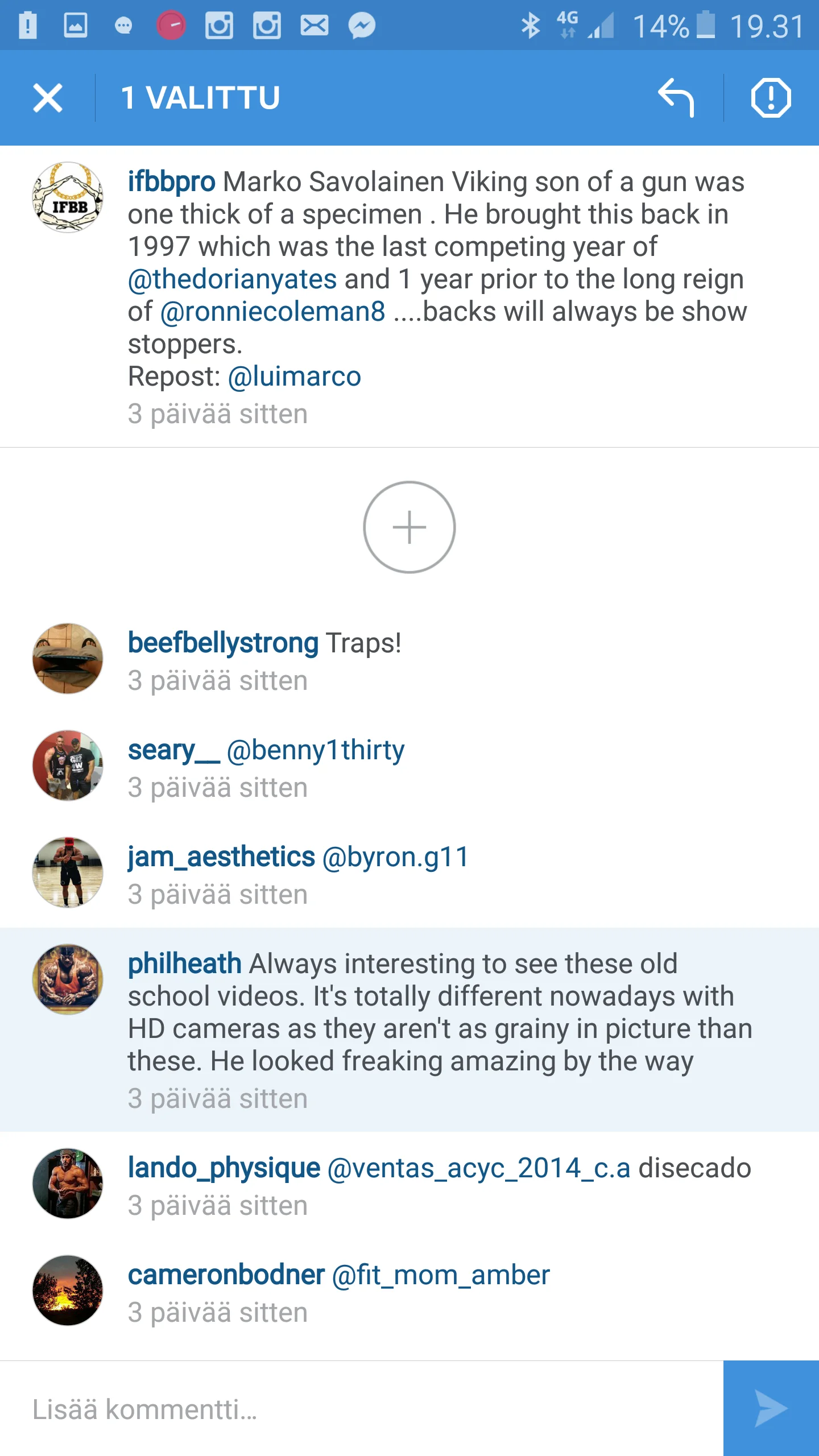View cameronbodner's profile picture

click(x=68, y=1290)
